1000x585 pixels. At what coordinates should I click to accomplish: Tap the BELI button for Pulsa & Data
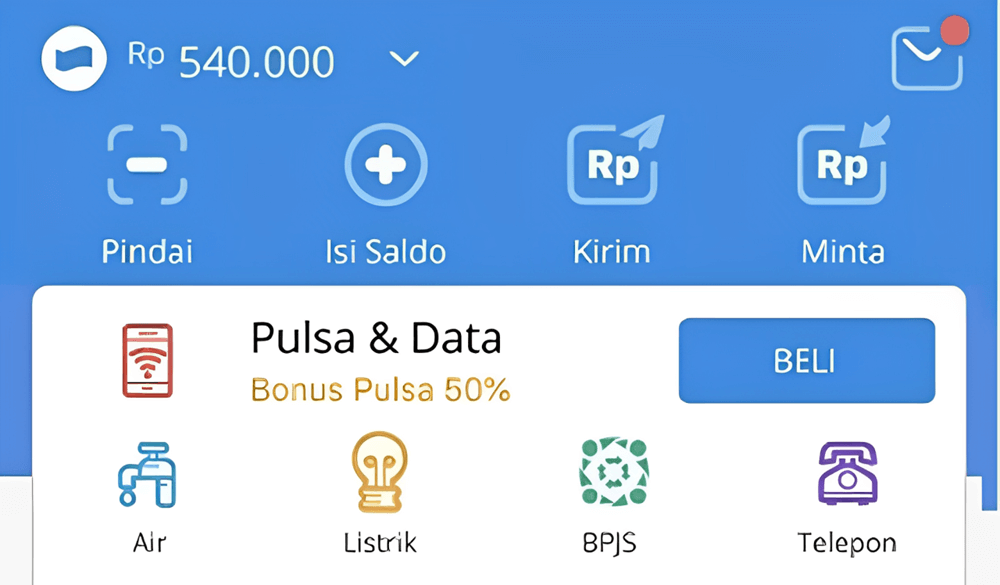coord(806,361)
